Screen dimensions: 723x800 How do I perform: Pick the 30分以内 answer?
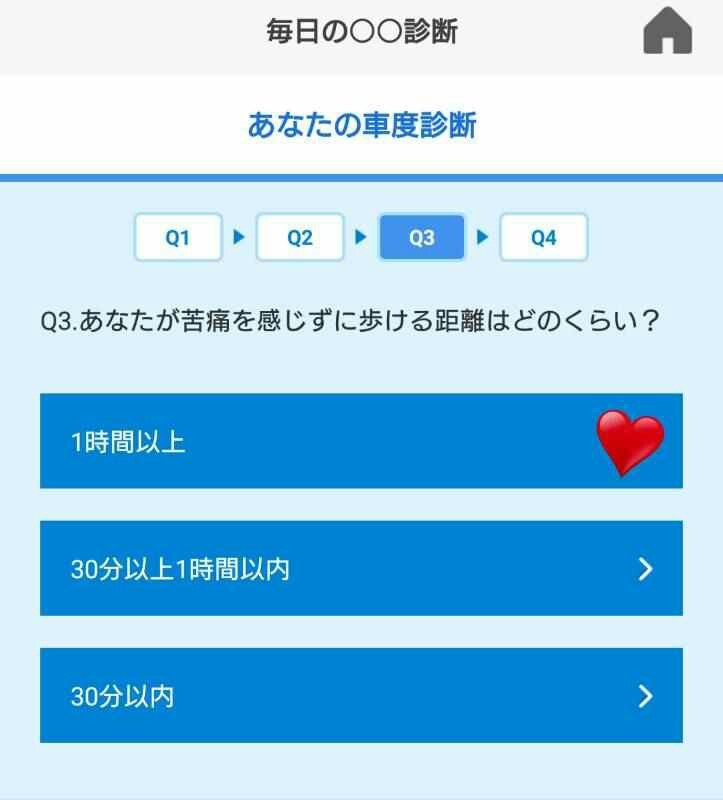(361, 695)
